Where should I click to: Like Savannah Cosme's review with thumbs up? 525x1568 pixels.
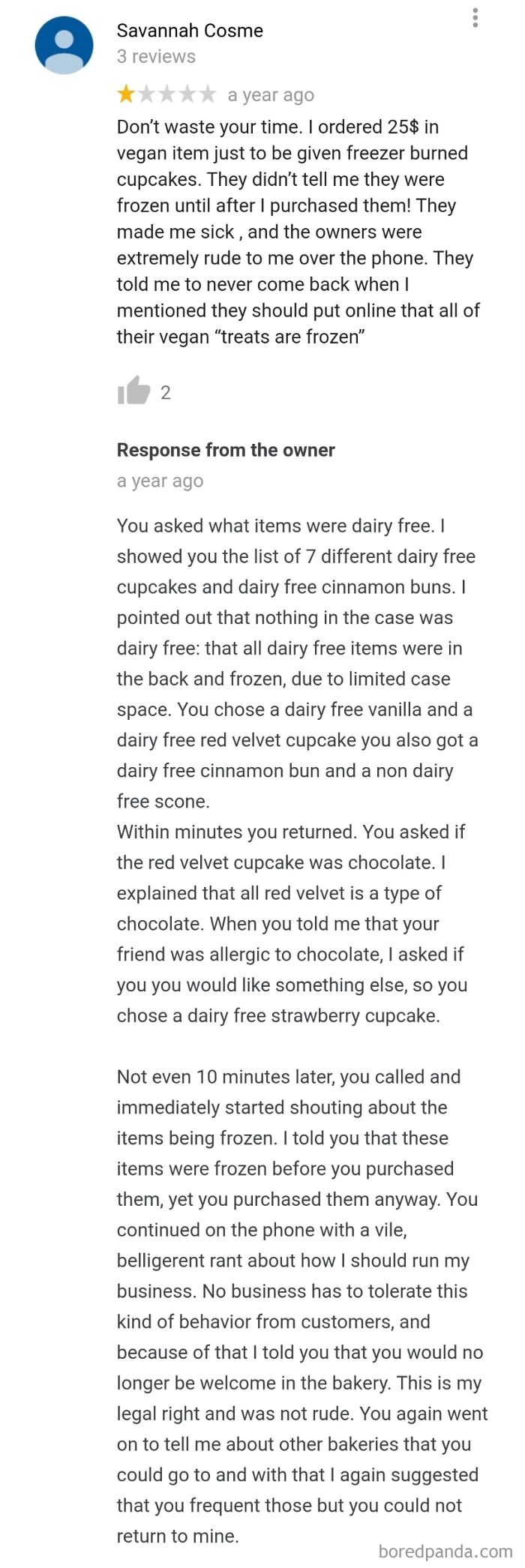pos(134,391)
